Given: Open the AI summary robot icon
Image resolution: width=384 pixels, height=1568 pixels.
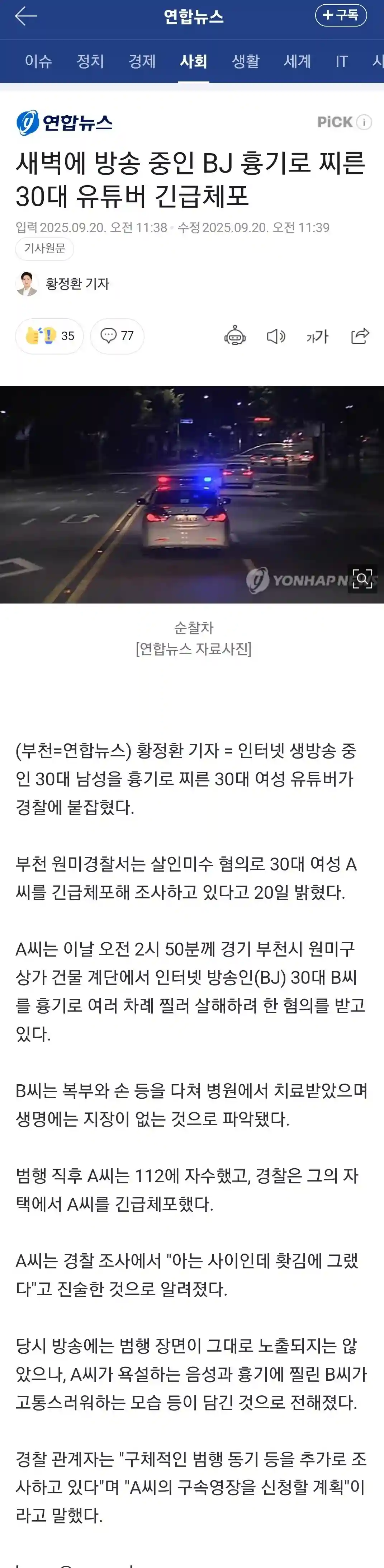Looking at the screenshot, I should [235, 336].
